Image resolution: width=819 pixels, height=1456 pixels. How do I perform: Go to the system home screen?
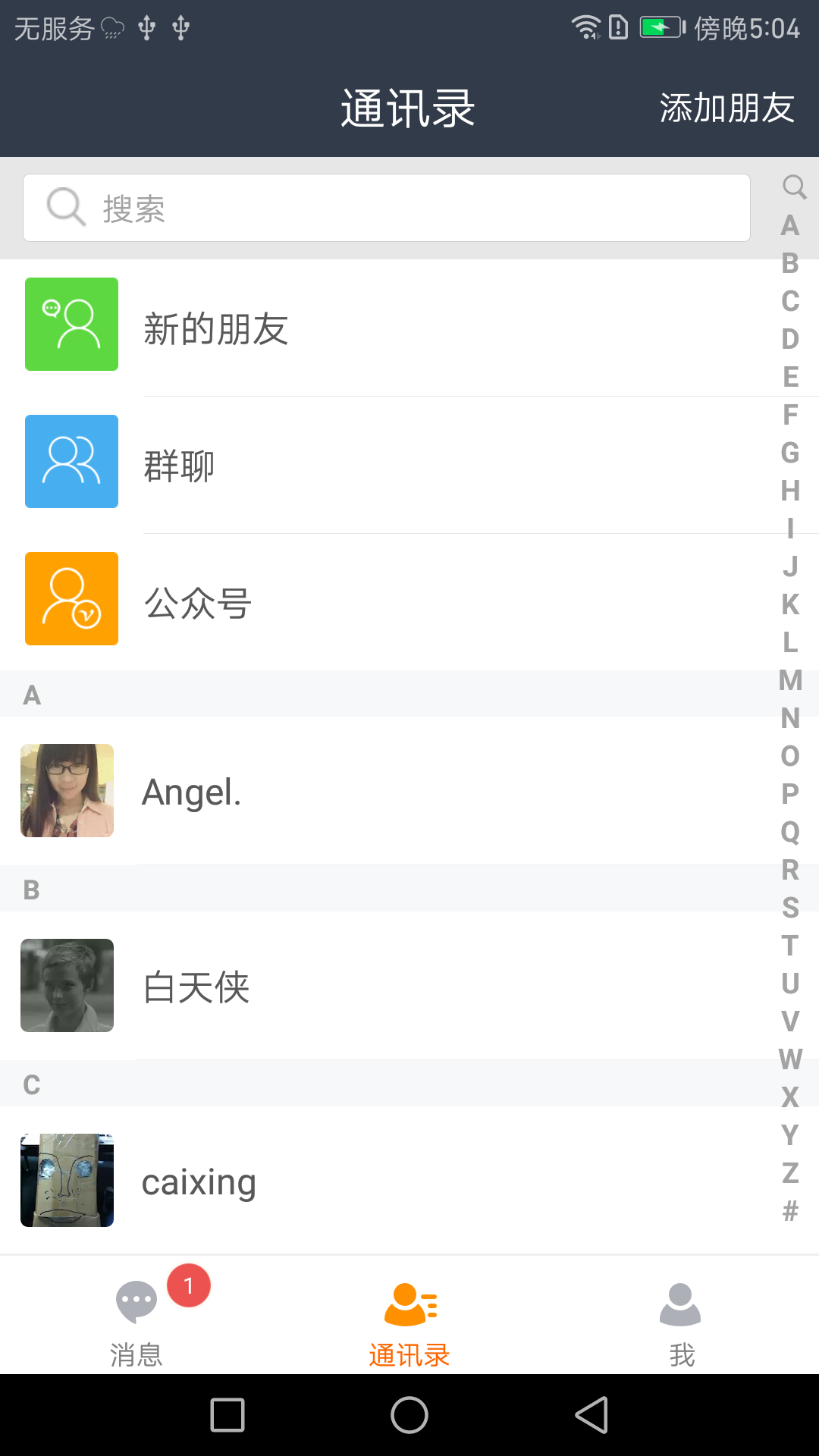click(409, 1415)
